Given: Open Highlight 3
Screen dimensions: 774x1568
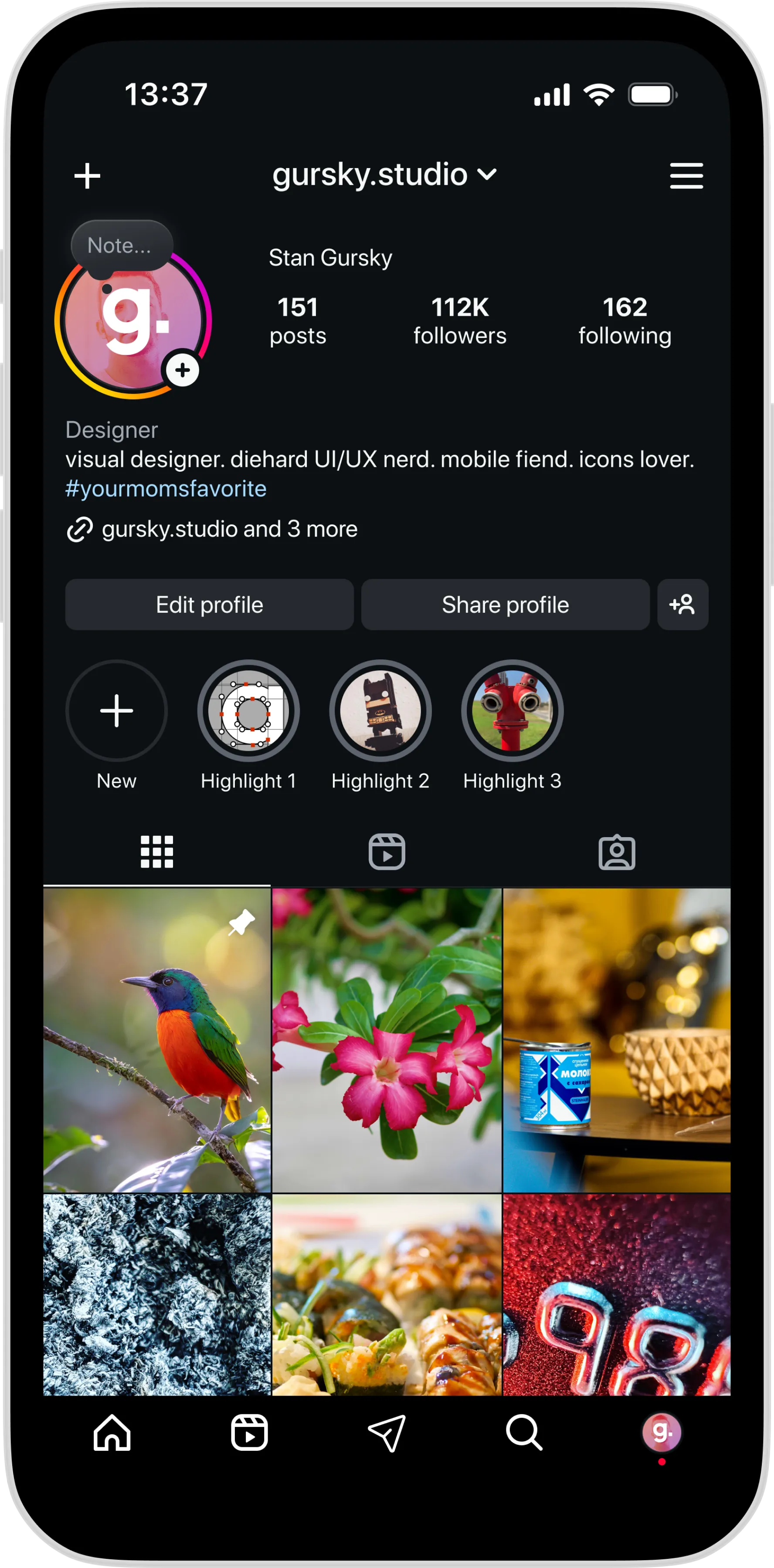Looking at the screenshot, I should click(x=512, y=711).
